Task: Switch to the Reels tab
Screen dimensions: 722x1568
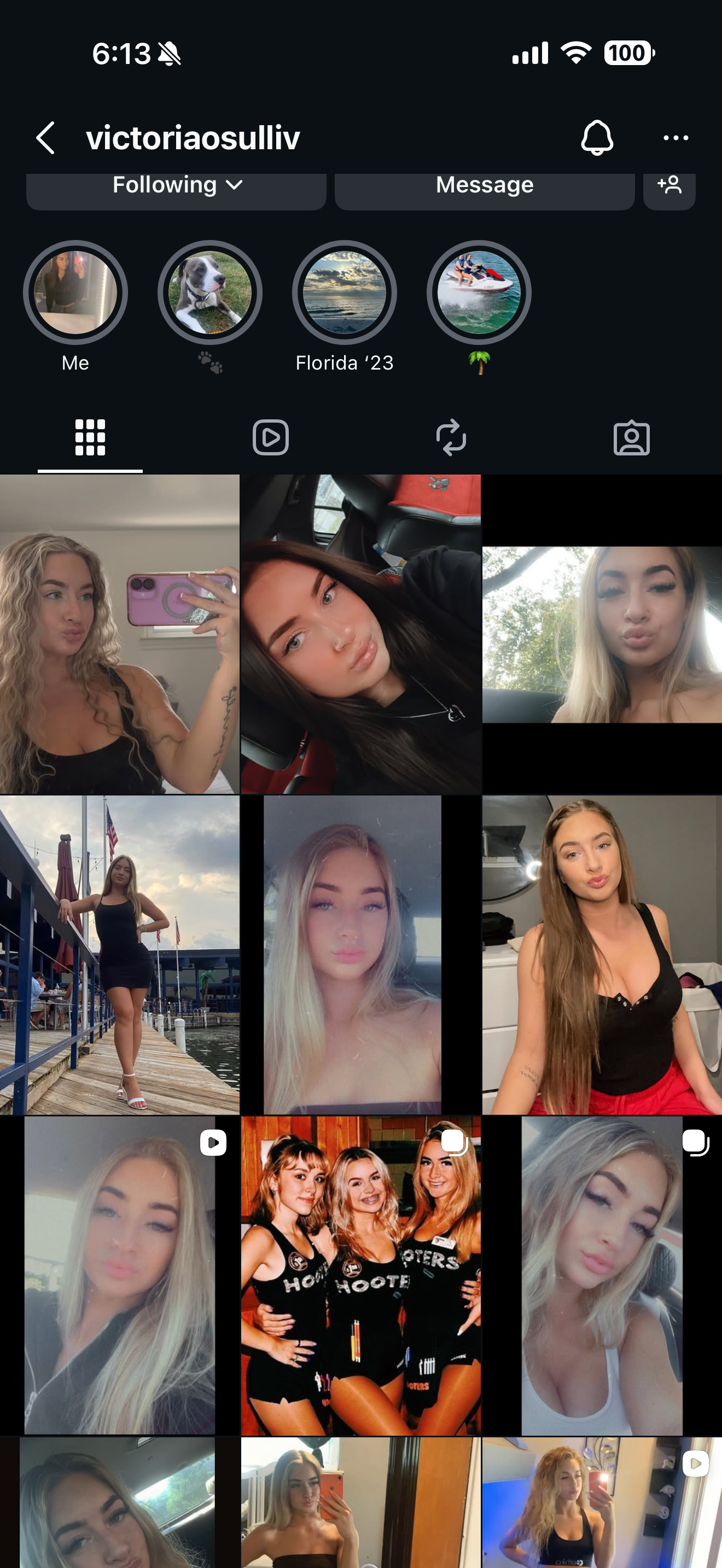Action: (x=270, y=437)
